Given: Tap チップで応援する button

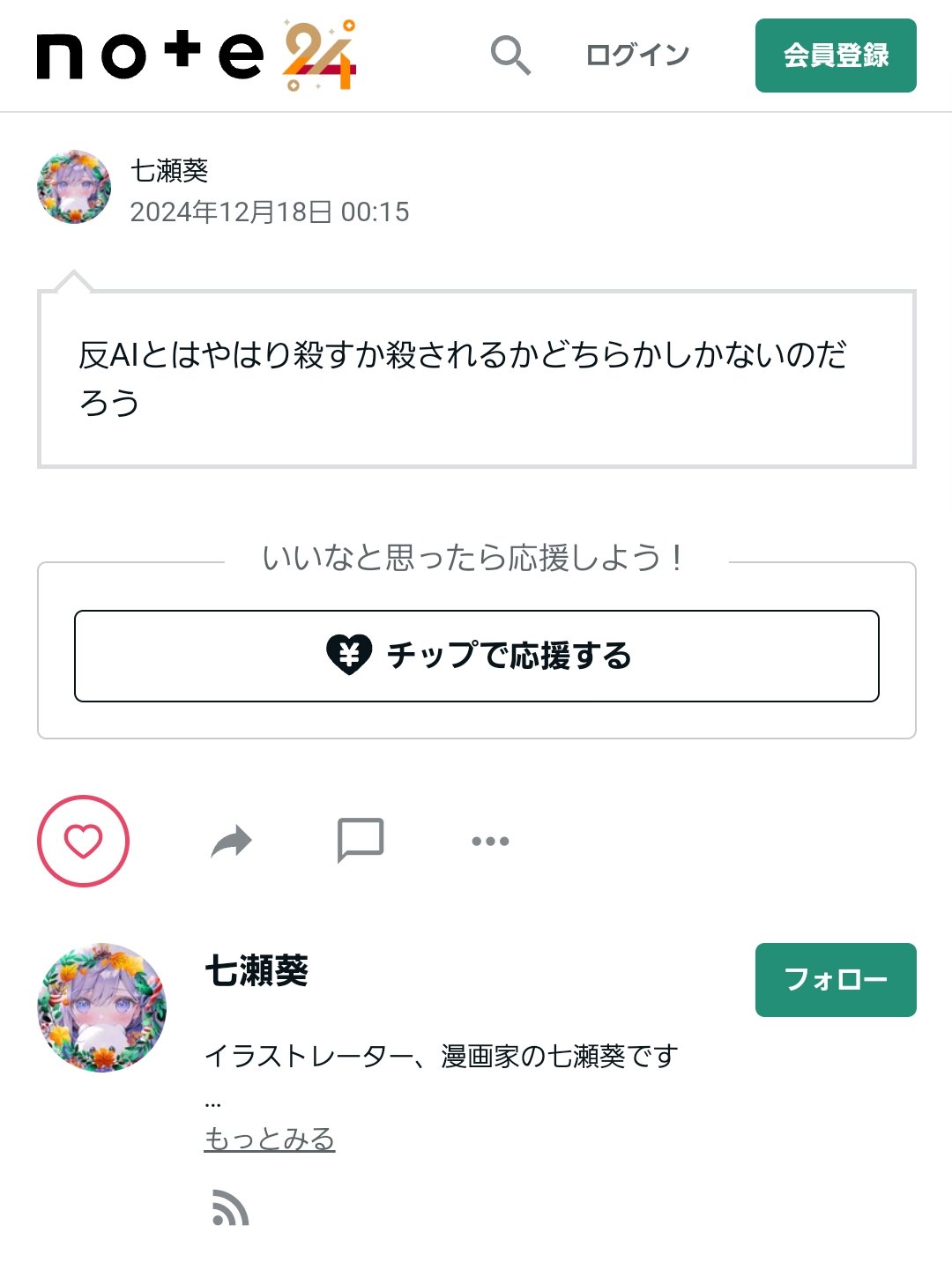Looking at the screenshot, I should click(476, 656).
